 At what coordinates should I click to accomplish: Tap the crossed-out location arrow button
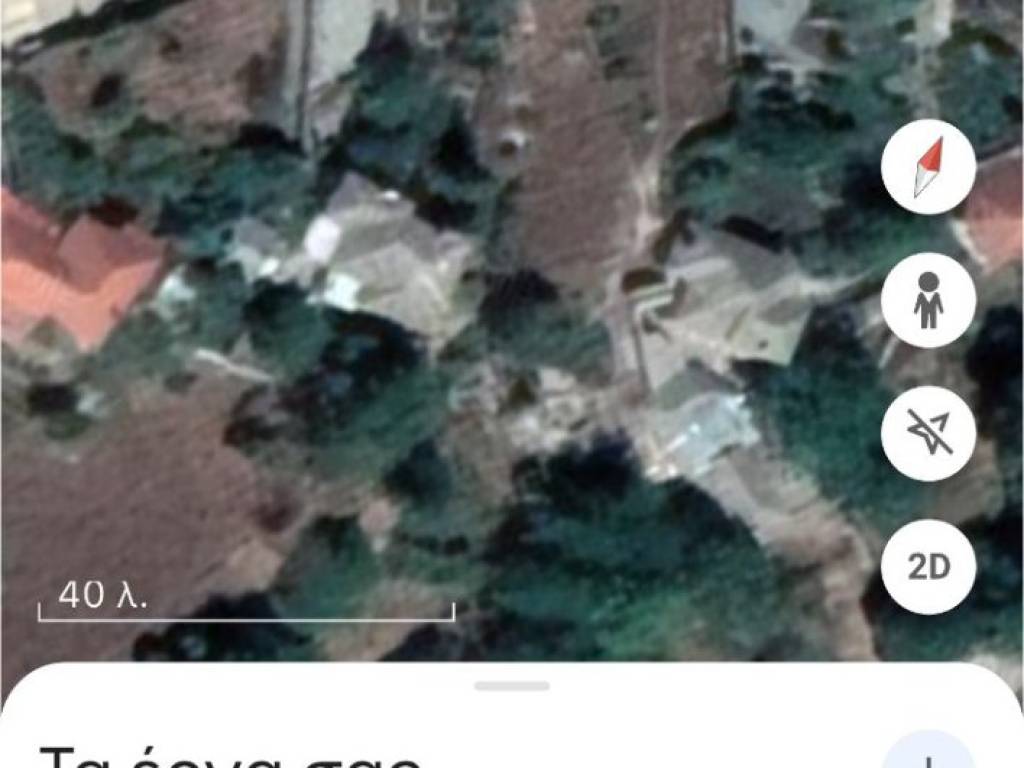[928, 433]
